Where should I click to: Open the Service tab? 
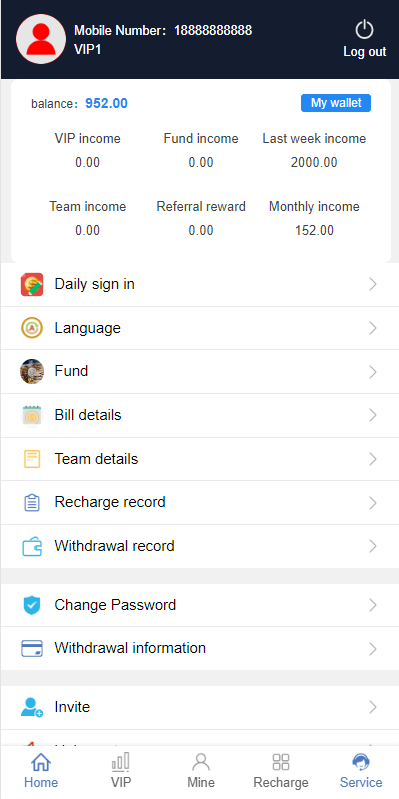point(361,771)
